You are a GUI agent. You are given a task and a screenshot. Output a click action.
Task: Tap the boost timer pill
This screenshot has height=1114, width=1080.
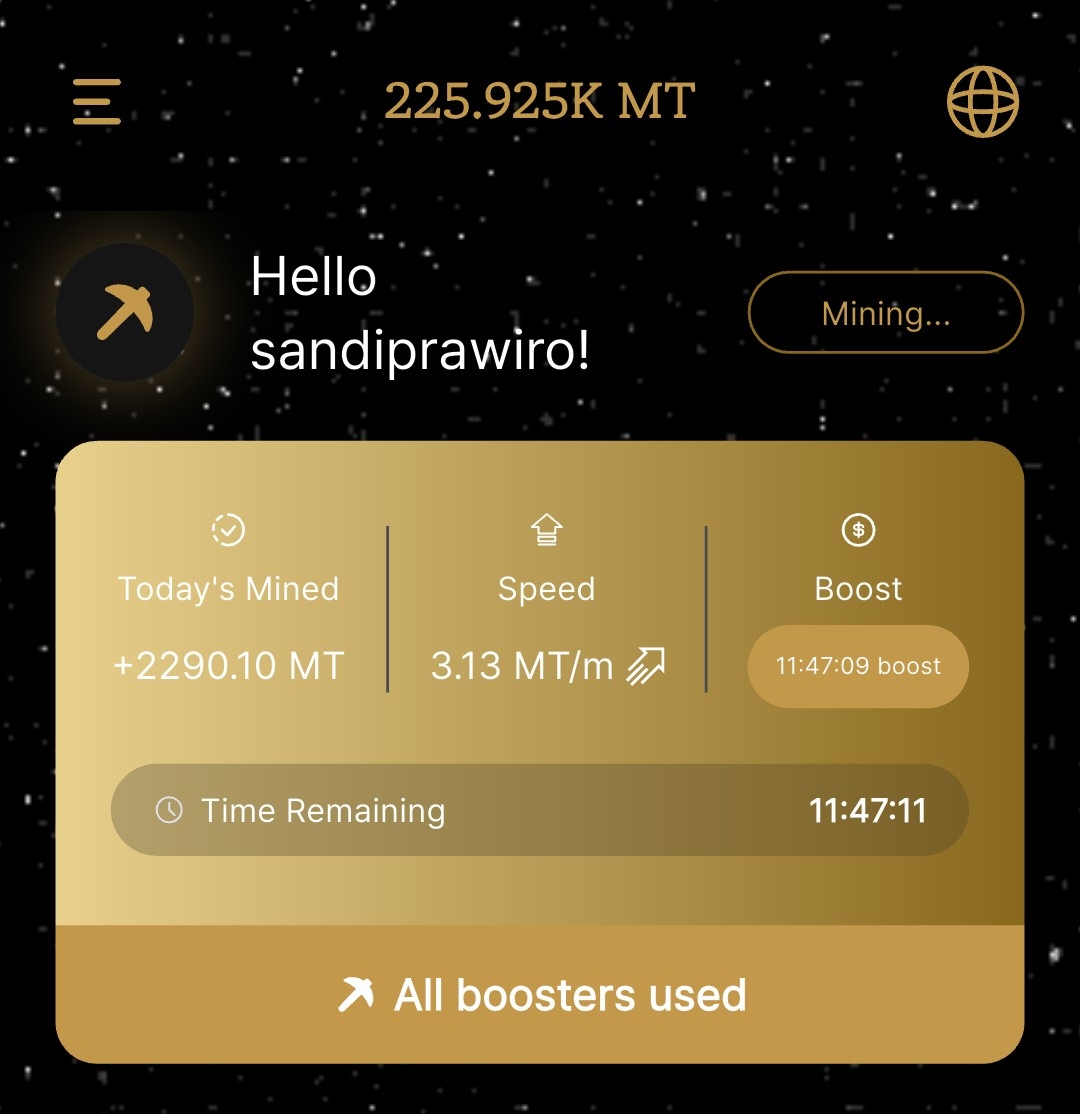coord(858,667)
